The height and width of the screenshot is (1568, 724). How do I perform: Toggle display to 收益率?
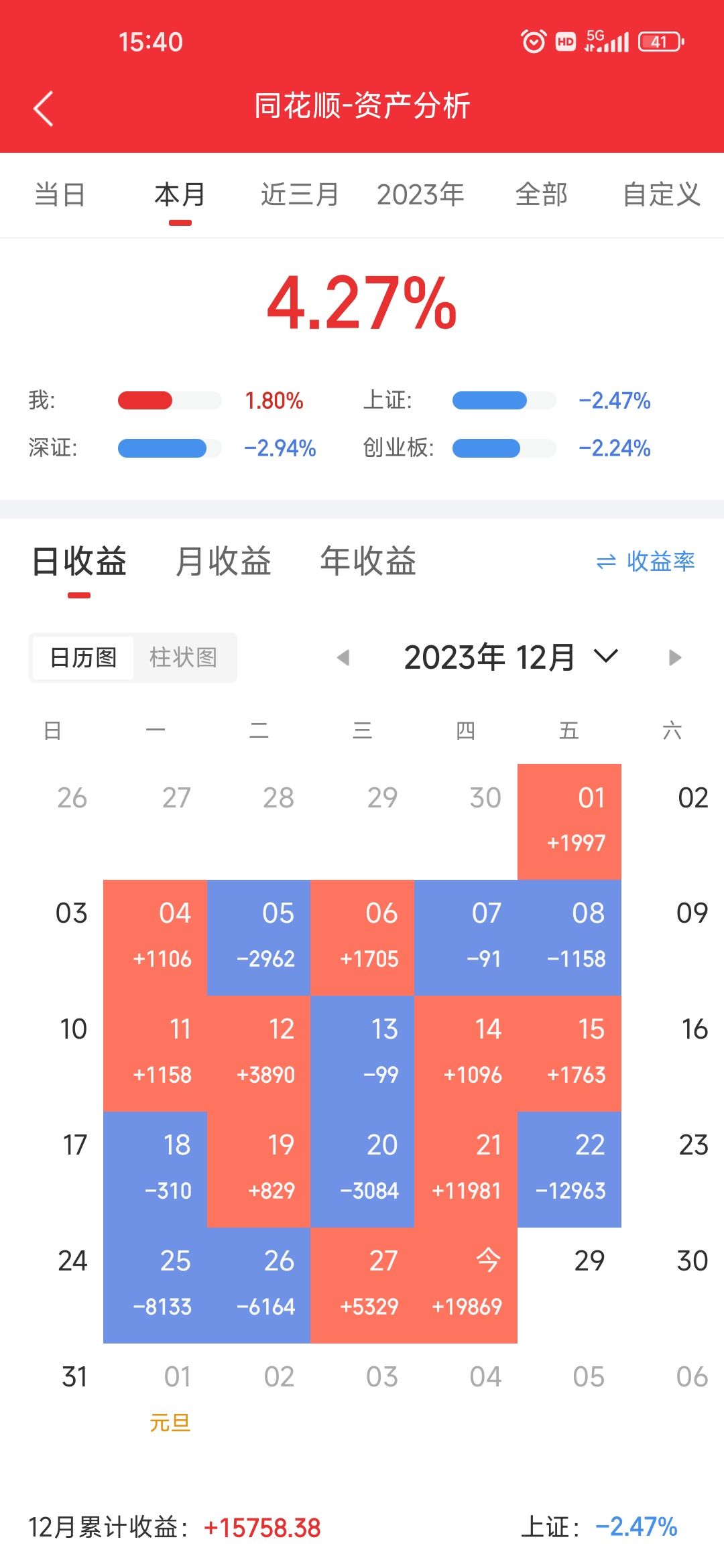(646, 562)
